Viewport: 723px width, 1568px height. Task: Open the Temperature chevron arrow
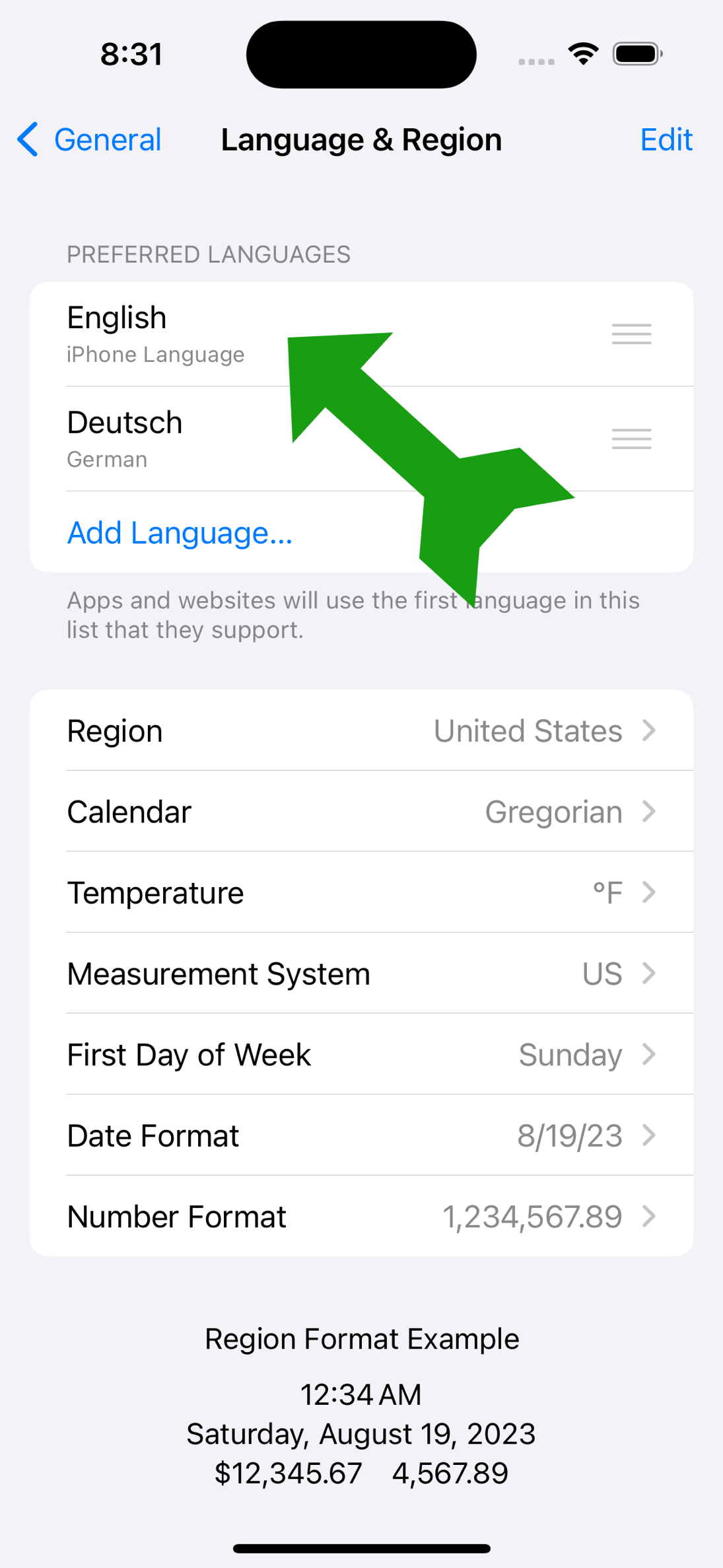650,892
